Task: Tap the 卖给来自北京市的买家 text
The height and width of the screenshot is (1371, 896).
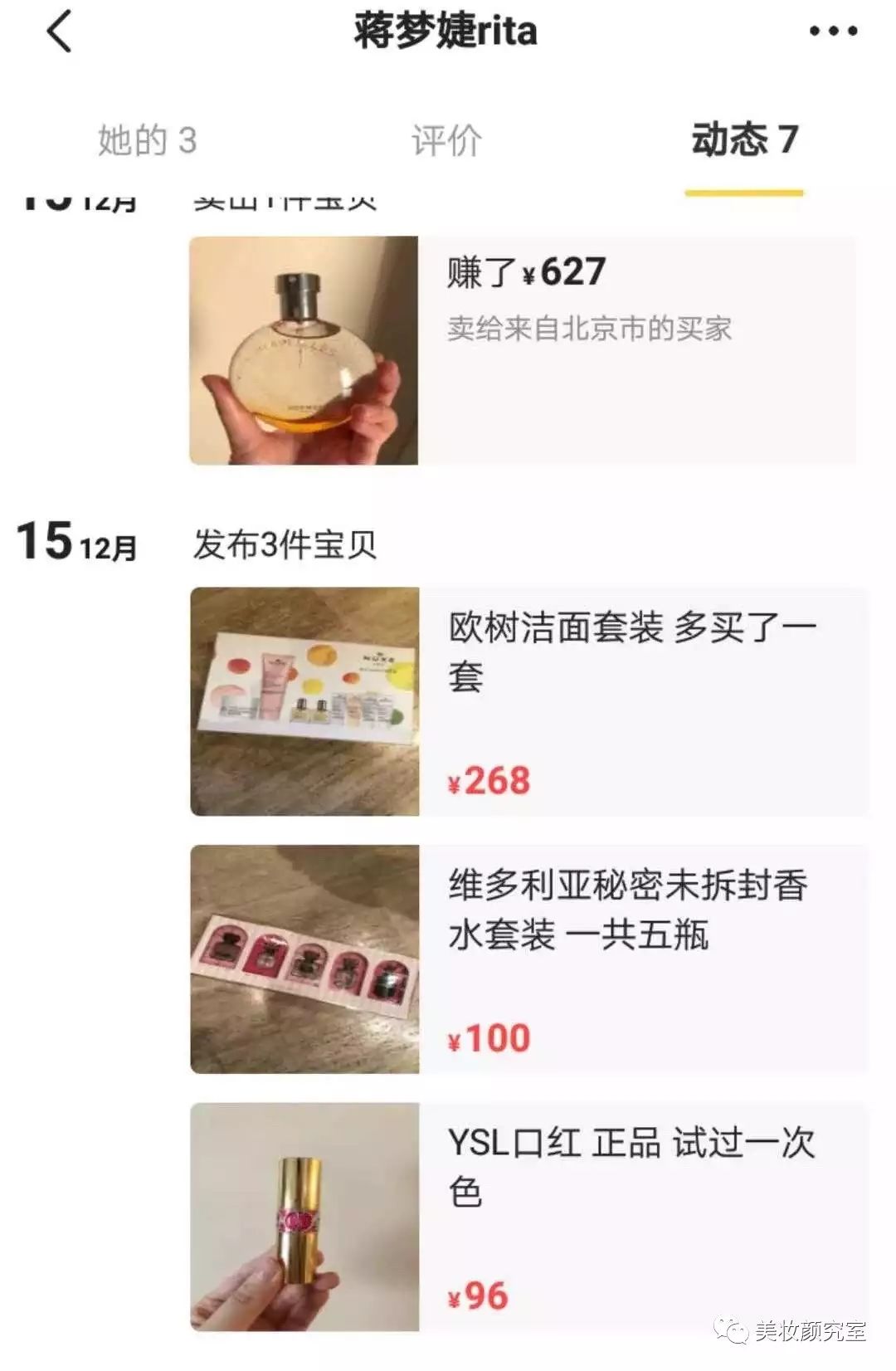Action: click(x=593, y=326)
